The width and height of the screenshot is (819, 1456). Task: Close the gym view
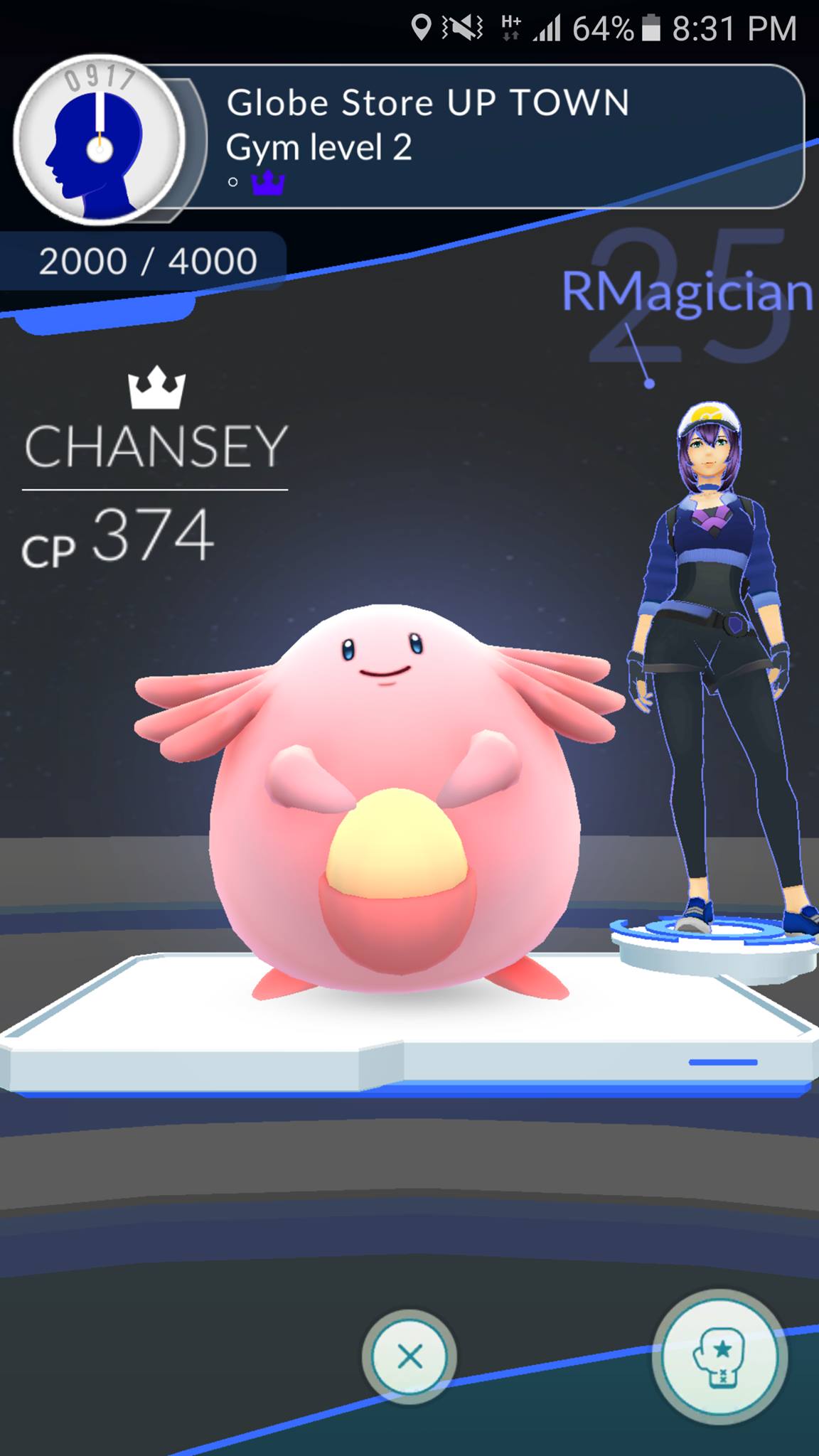tap(409, 1356)
